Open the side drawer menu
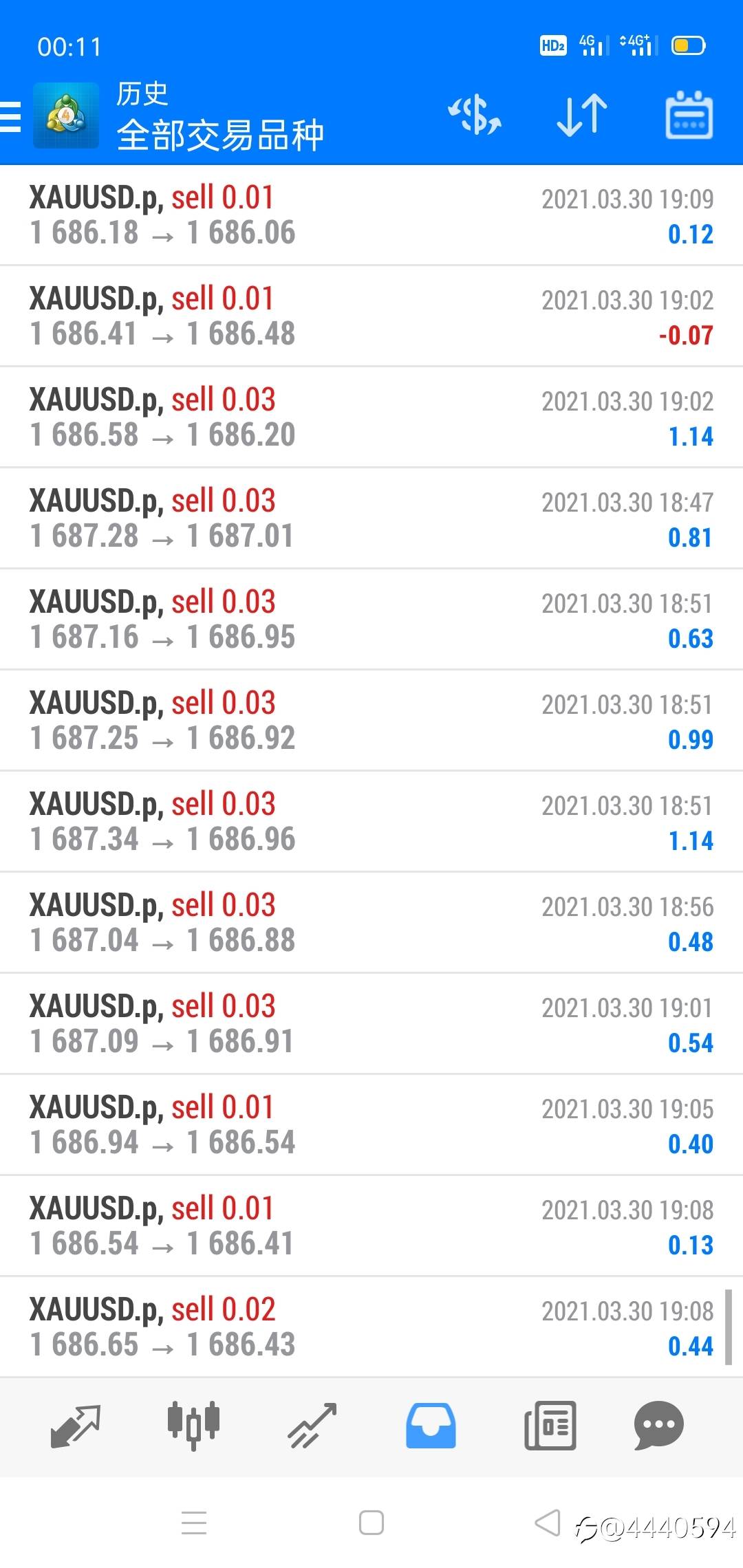The height and width of the screenshot is (1568, 743). pyautogui.click(x=11, y=116)
